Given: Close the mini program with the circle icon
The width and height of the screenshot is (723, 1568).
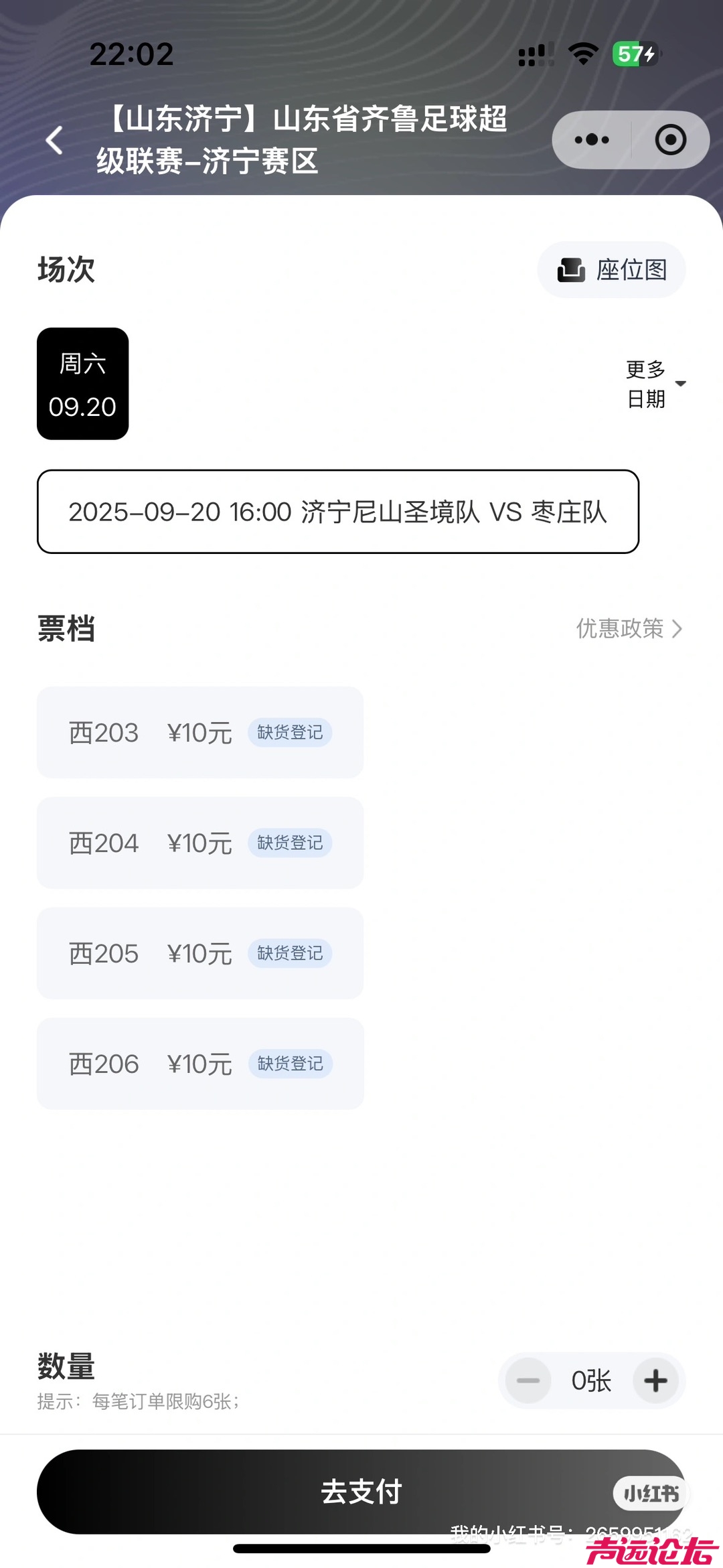Looking at the screenshot, I should point(670,140).
